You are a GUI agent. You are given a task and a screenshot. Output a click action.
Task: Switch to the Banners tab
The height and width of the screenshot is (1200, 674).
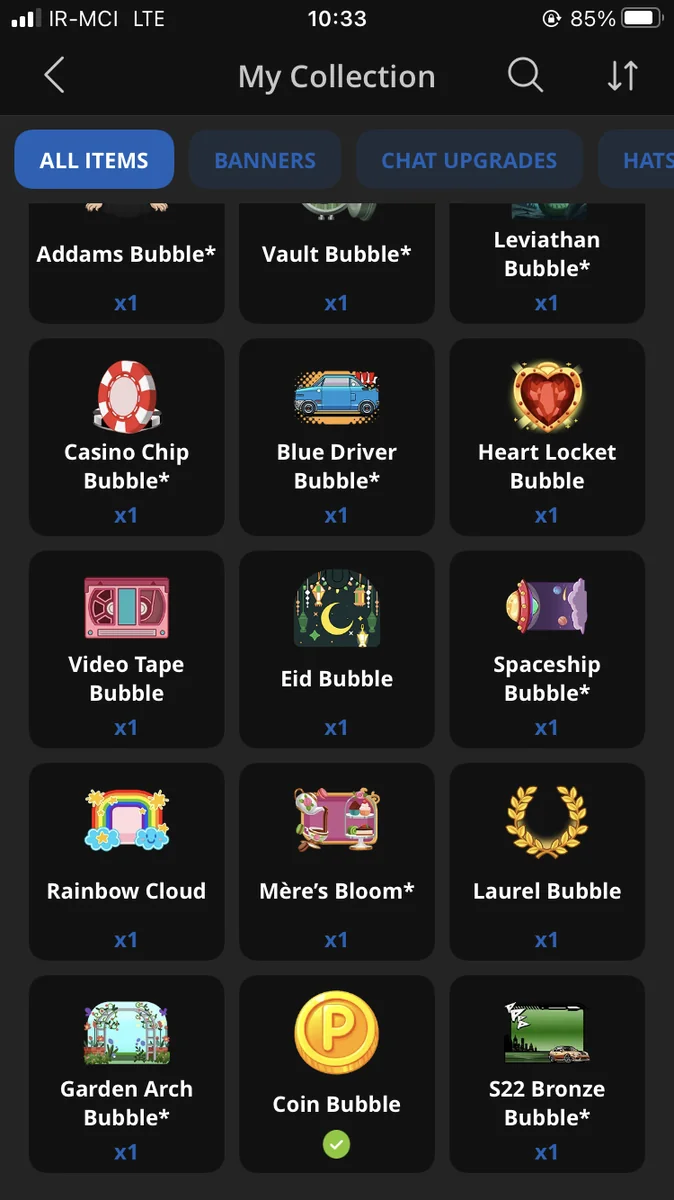(265, 160)
